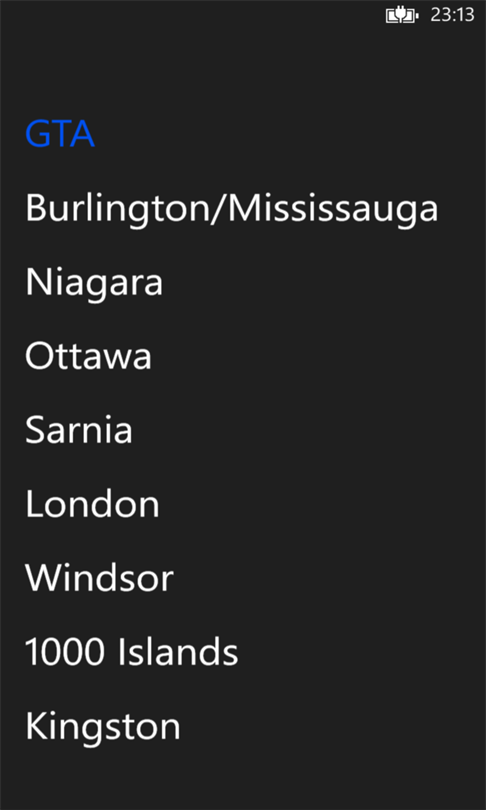This screenshot has height=810, width=486.
Task: Select the Windsor entry
Action: (x=99, y=578)
